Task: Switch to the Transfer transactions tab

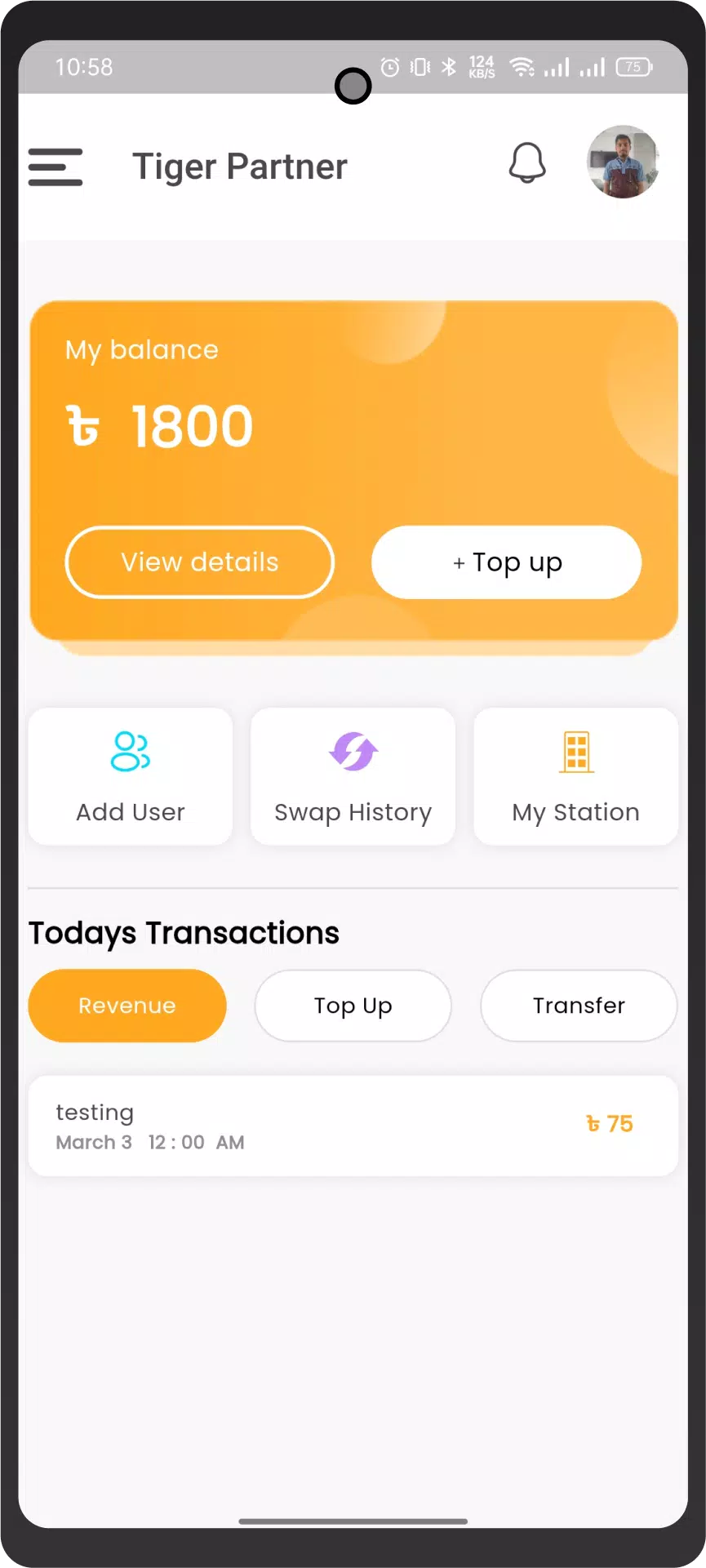Action: tap(578, 1006)
